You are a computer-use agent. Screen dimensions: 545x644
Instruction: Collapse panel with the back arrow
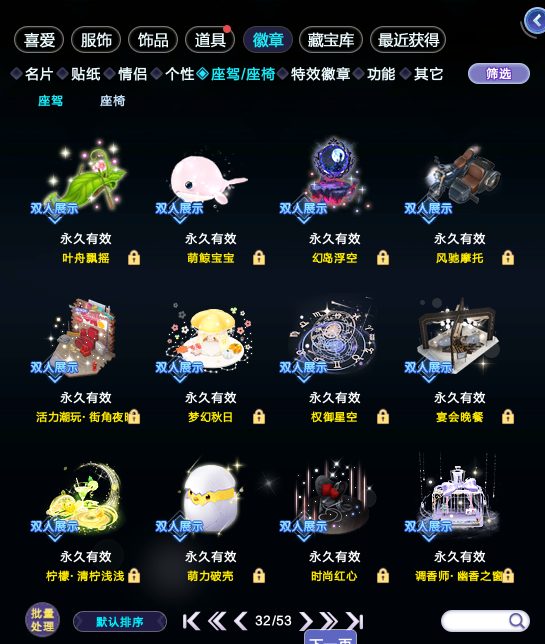535,21
